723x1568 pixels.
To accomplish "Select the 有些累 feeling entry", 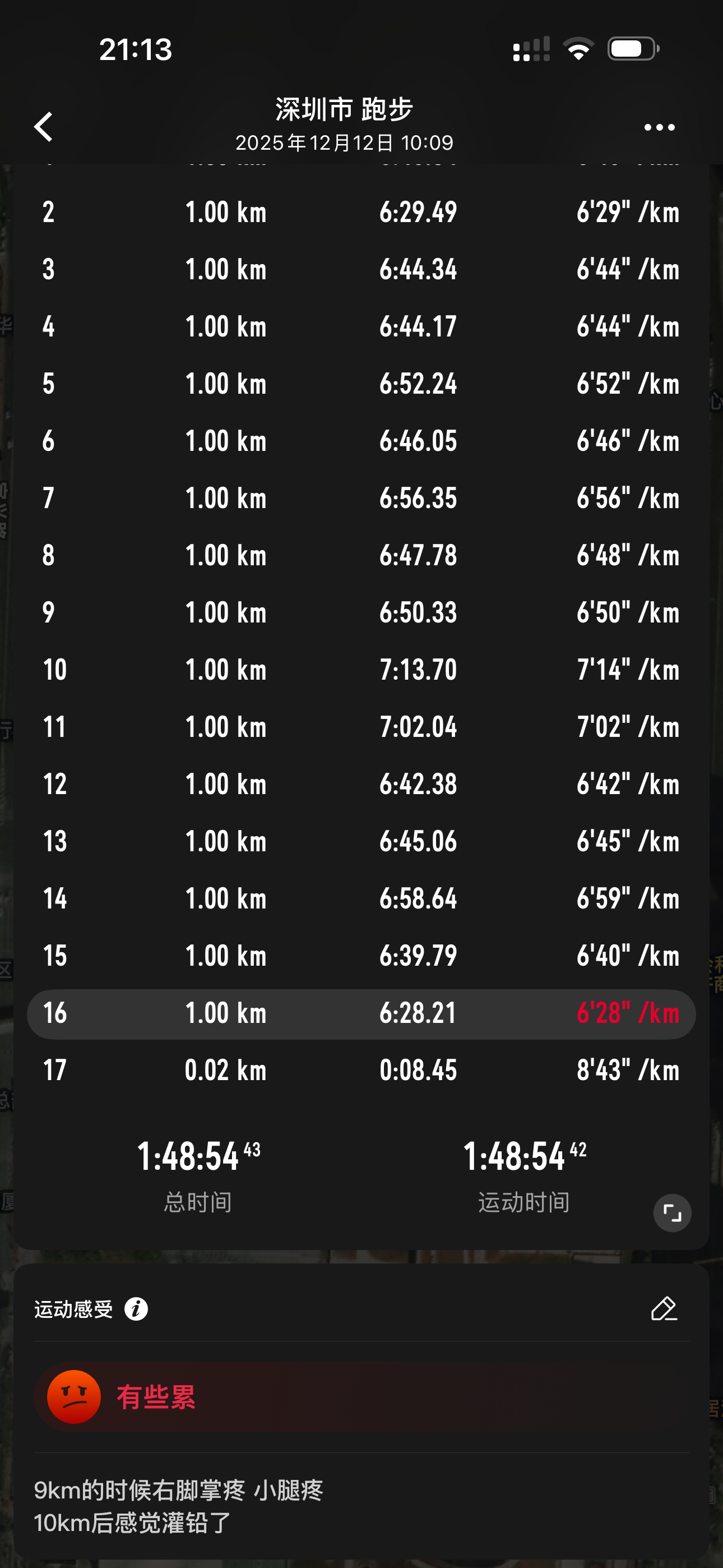I will tap(156, 1397).
